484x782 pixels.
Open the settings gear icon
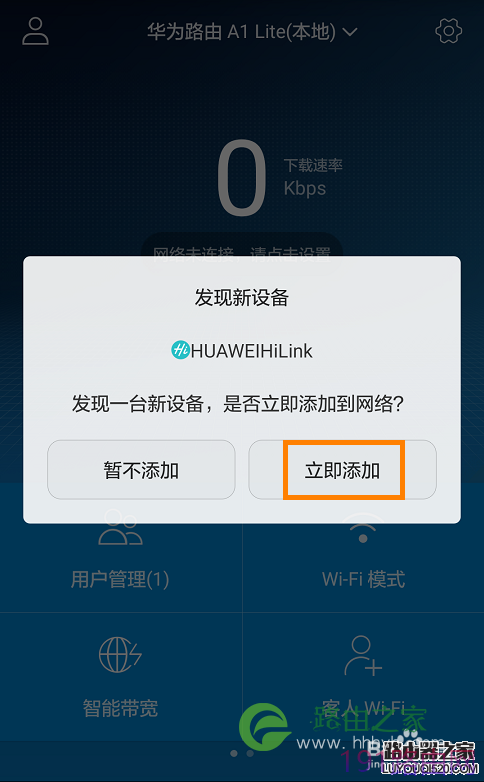click(x=449, y=31)
